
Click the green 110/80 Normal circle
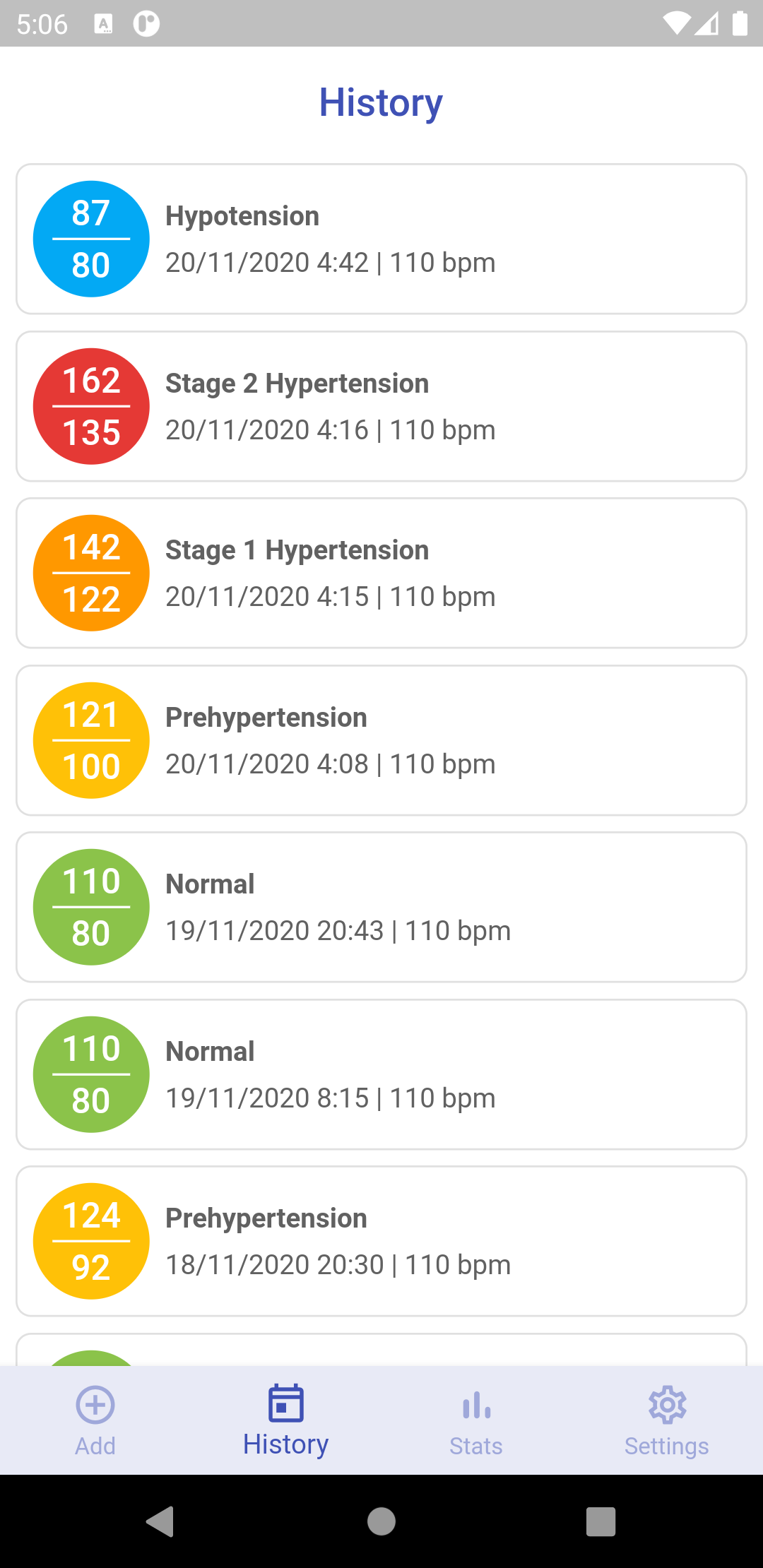tap(90, 907)
